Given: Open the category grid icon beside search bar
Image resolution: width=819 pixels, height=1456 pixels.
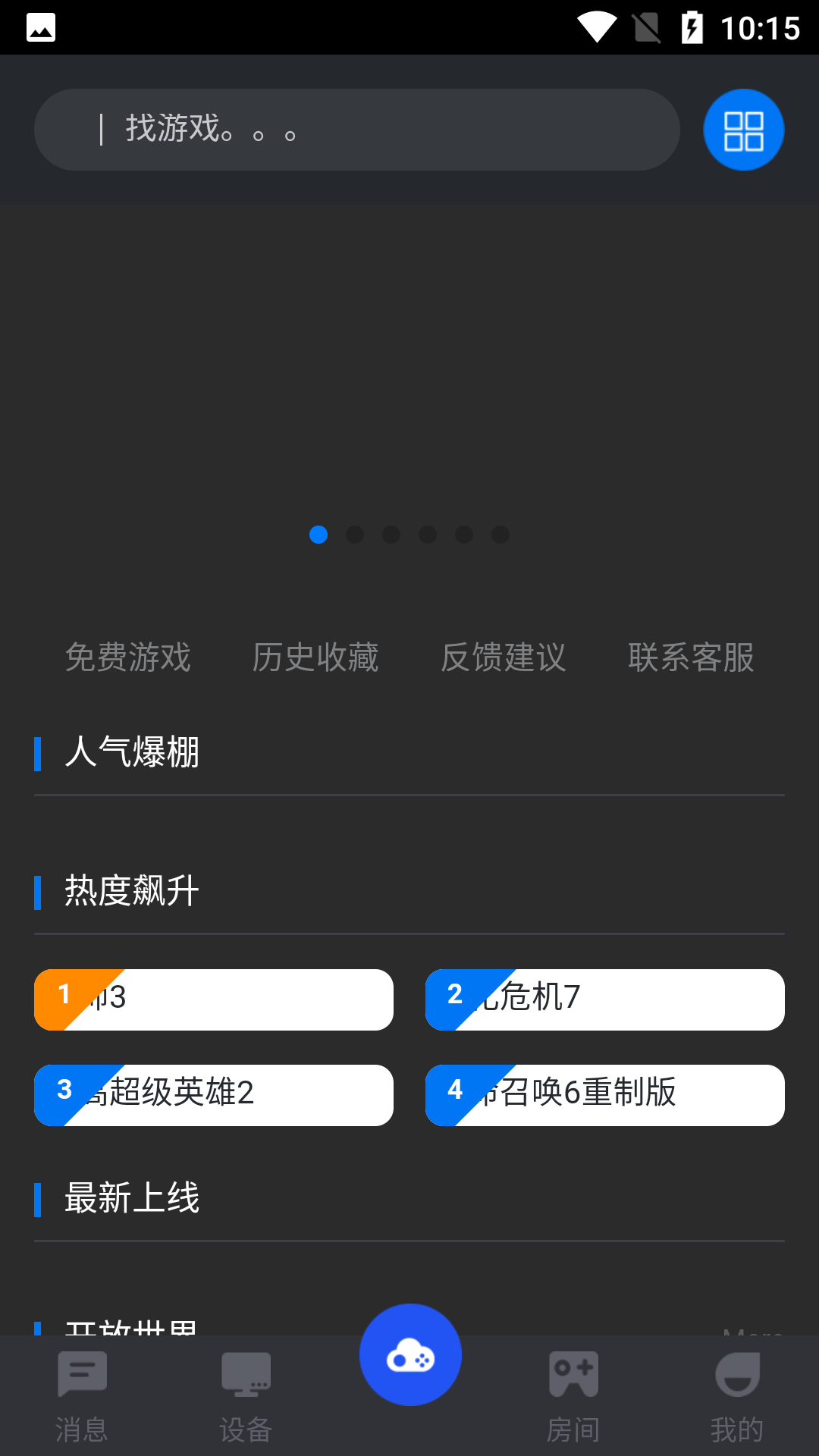Looking at the screenshot, I should tap(743, 129).
